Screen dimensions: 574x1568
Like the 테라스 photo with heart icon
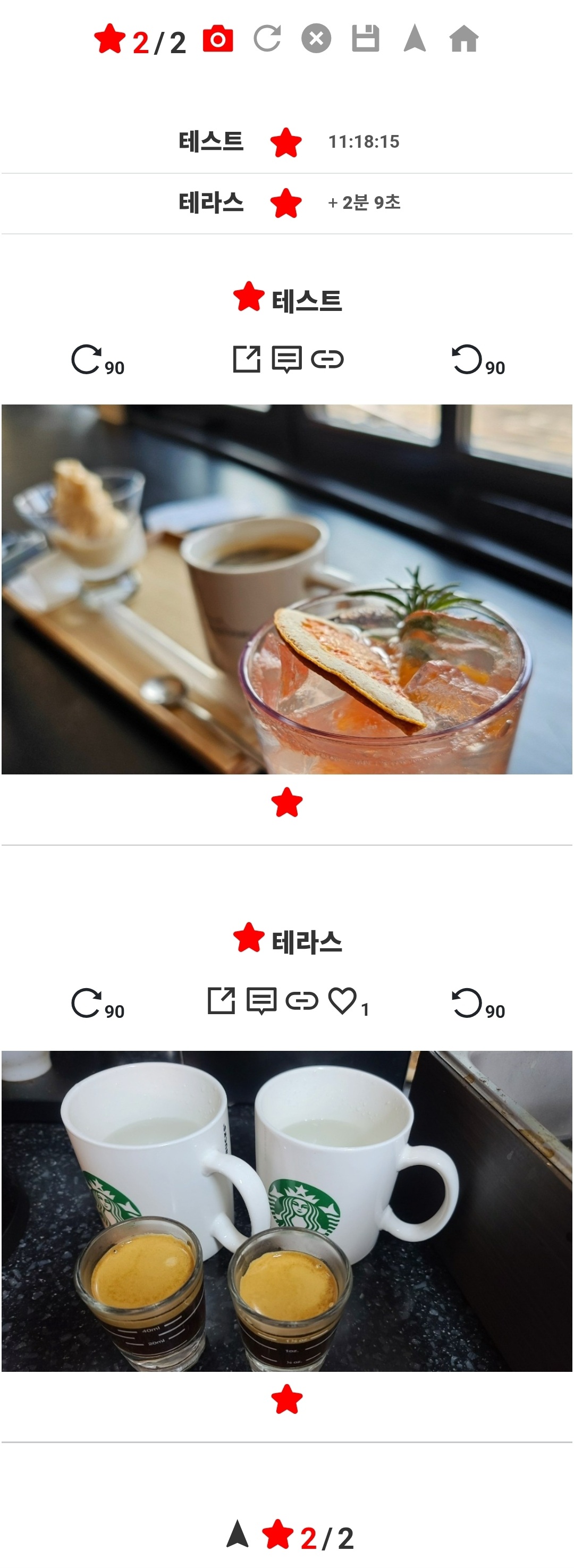pos(348,1002)
